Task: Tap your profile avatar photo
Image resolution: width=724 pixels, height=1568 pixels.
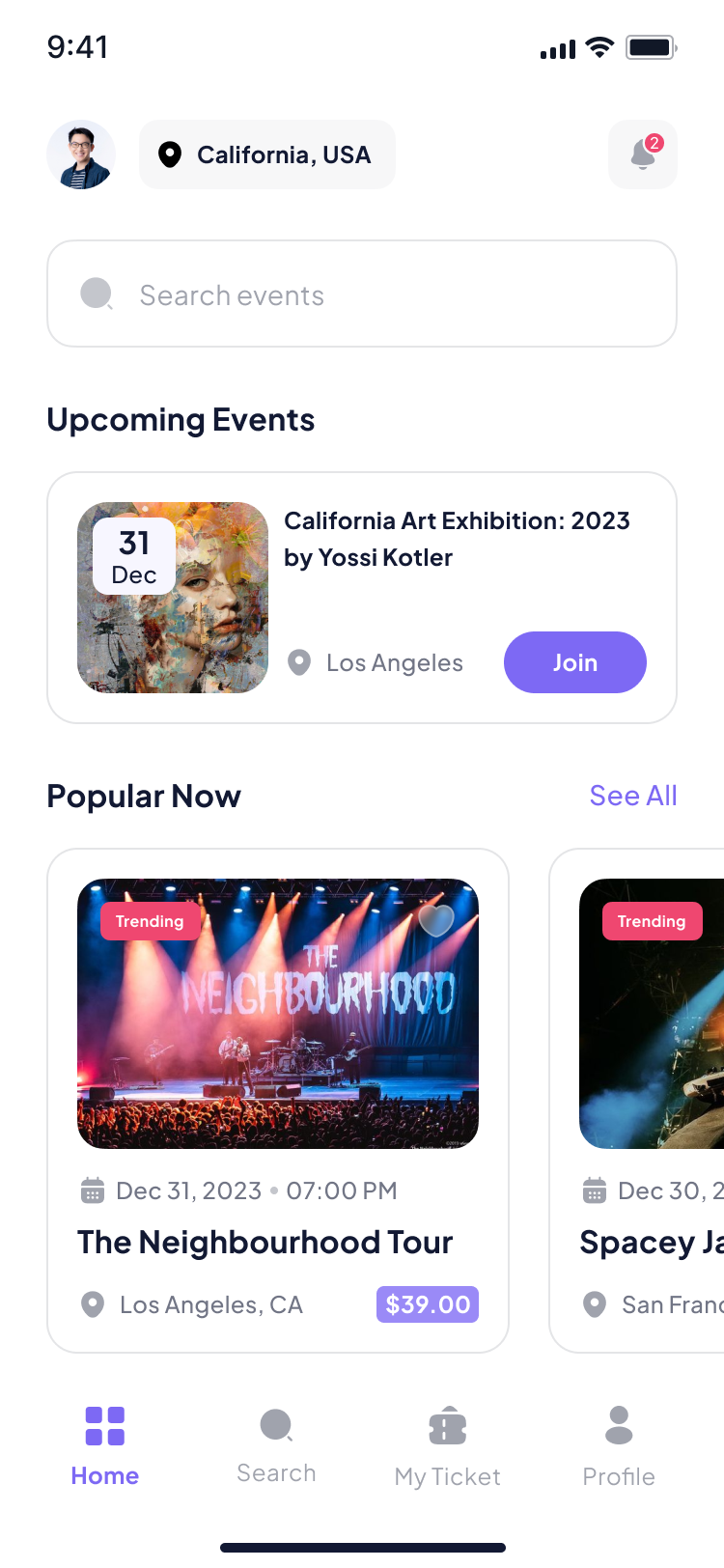Action: coord(81,154)
